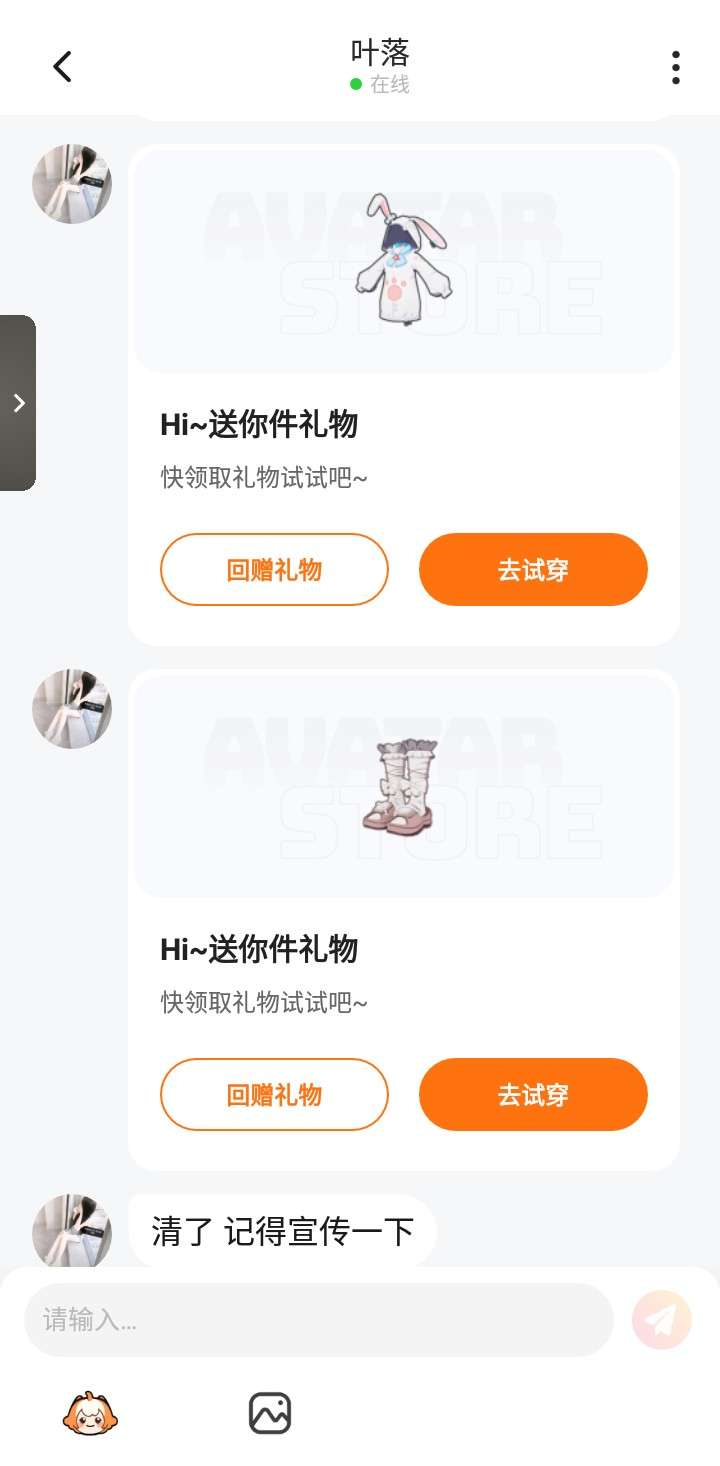Expand the side panel arrow handle
This screenshot has height=1466, width=720.
[18, 403]
